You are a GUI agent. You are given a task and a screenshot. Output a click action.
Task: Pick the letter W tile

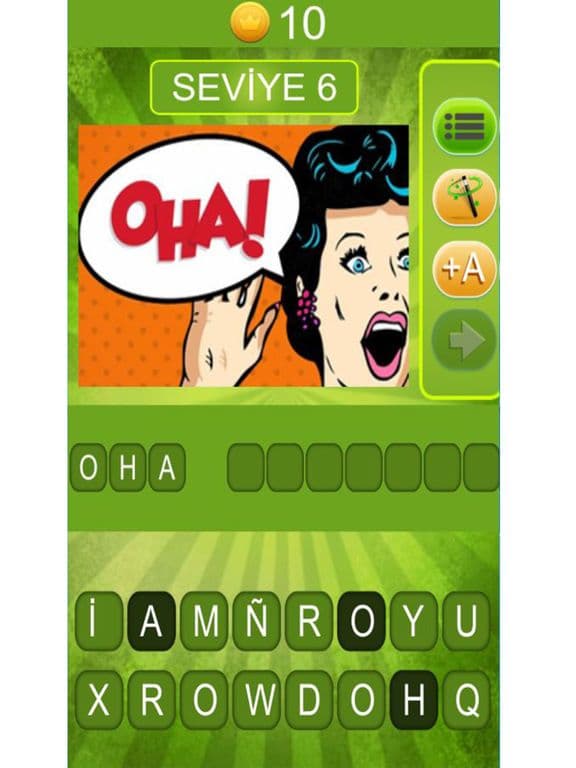[256, 700]
